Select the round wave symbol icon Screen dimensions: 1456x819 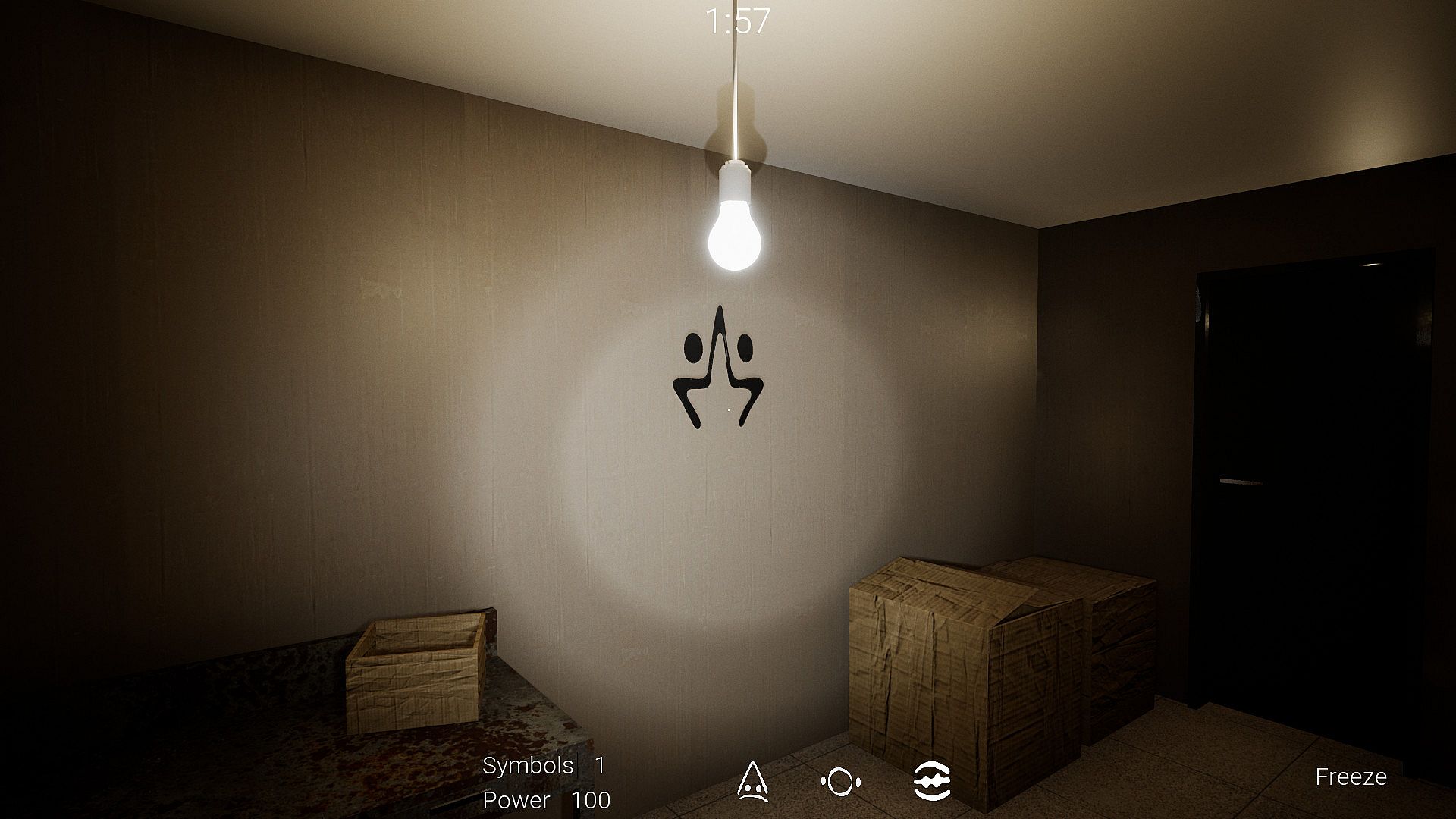click(x=932, y=782)
